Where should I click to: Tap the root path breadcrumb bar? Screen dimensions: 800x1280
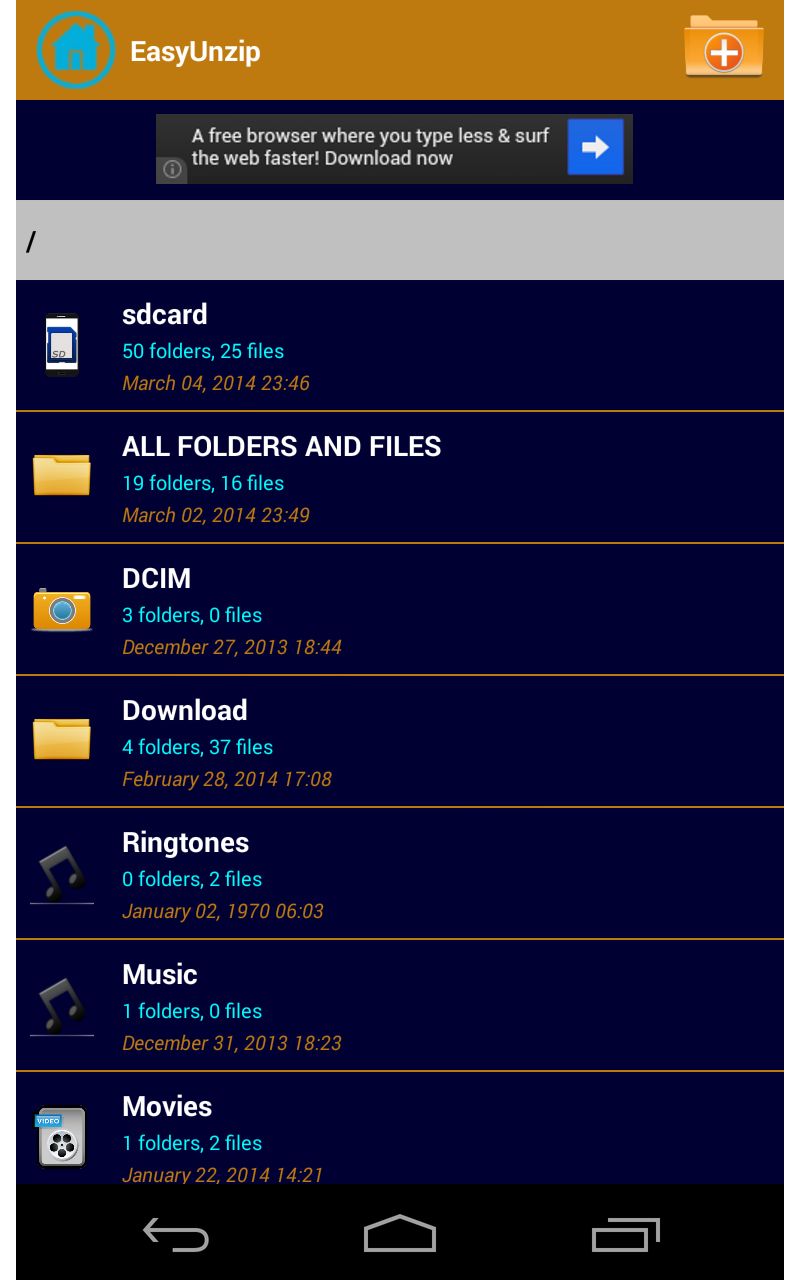click(x=400, y=240)
